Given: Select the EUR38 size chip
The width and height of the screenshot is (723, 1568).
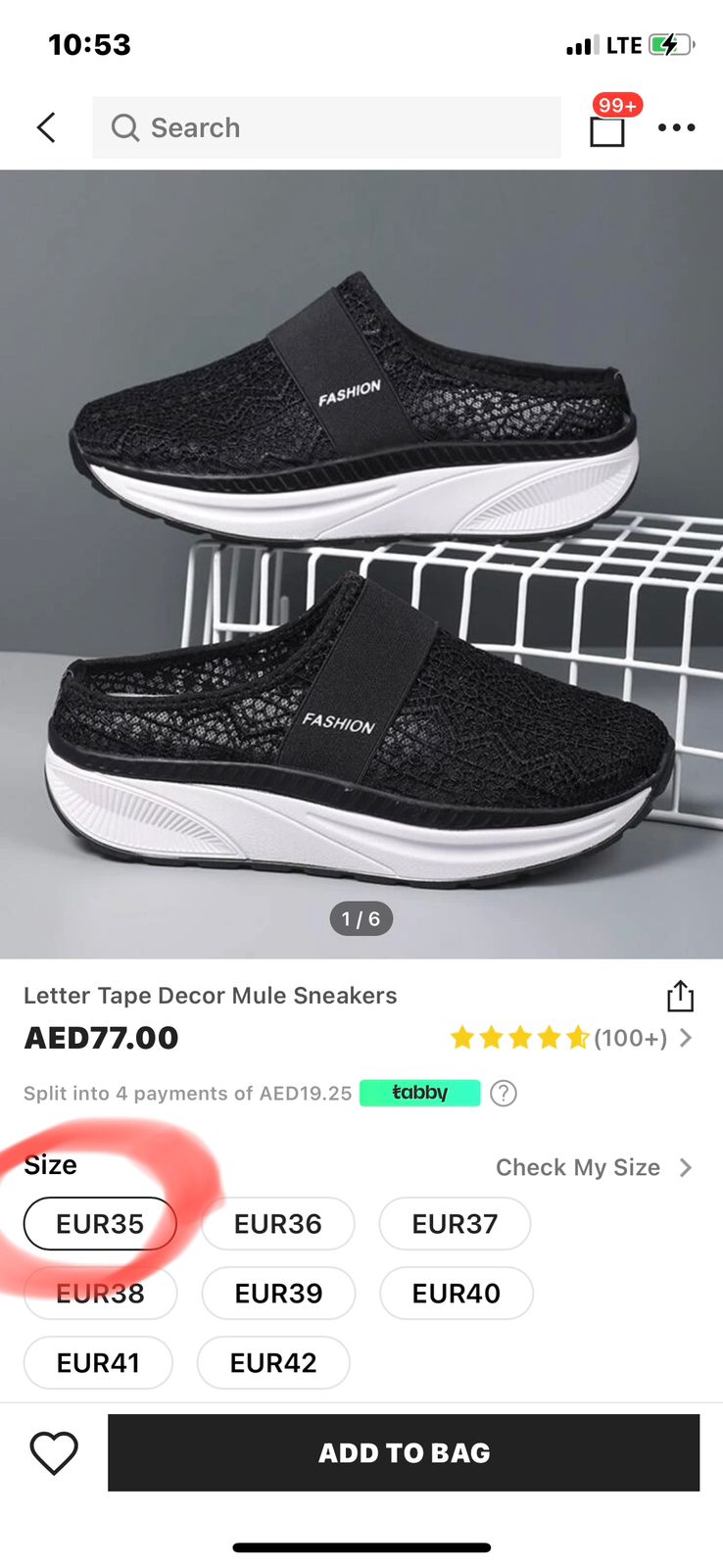Looking at the screenshot, I should pyautogui.click(x=100, y=1294).
